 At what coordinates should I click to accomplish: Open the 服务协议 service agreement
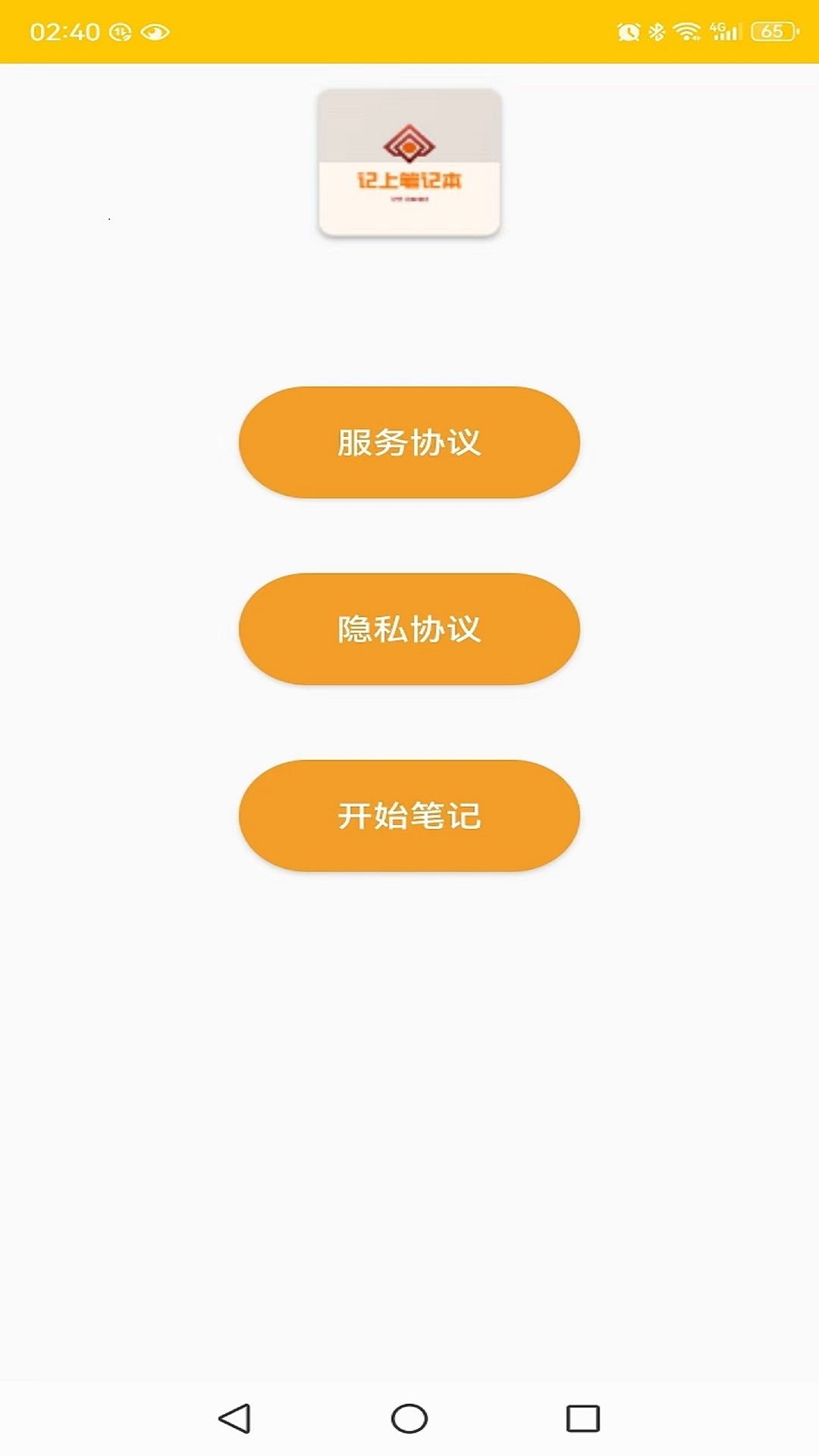click(x=409, y=442)
